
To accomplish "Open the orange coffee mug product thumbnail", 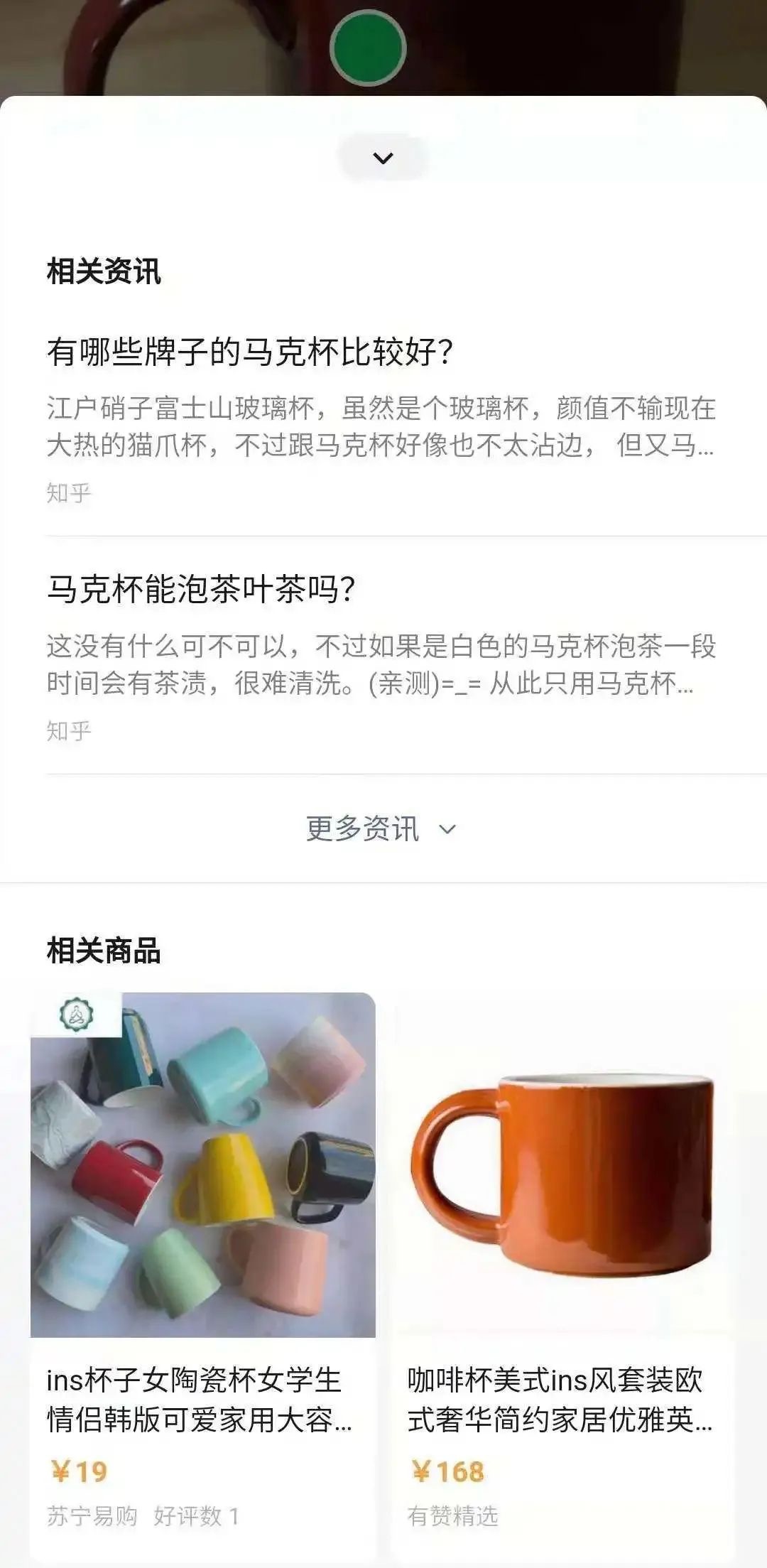I will pos(565,1165).
